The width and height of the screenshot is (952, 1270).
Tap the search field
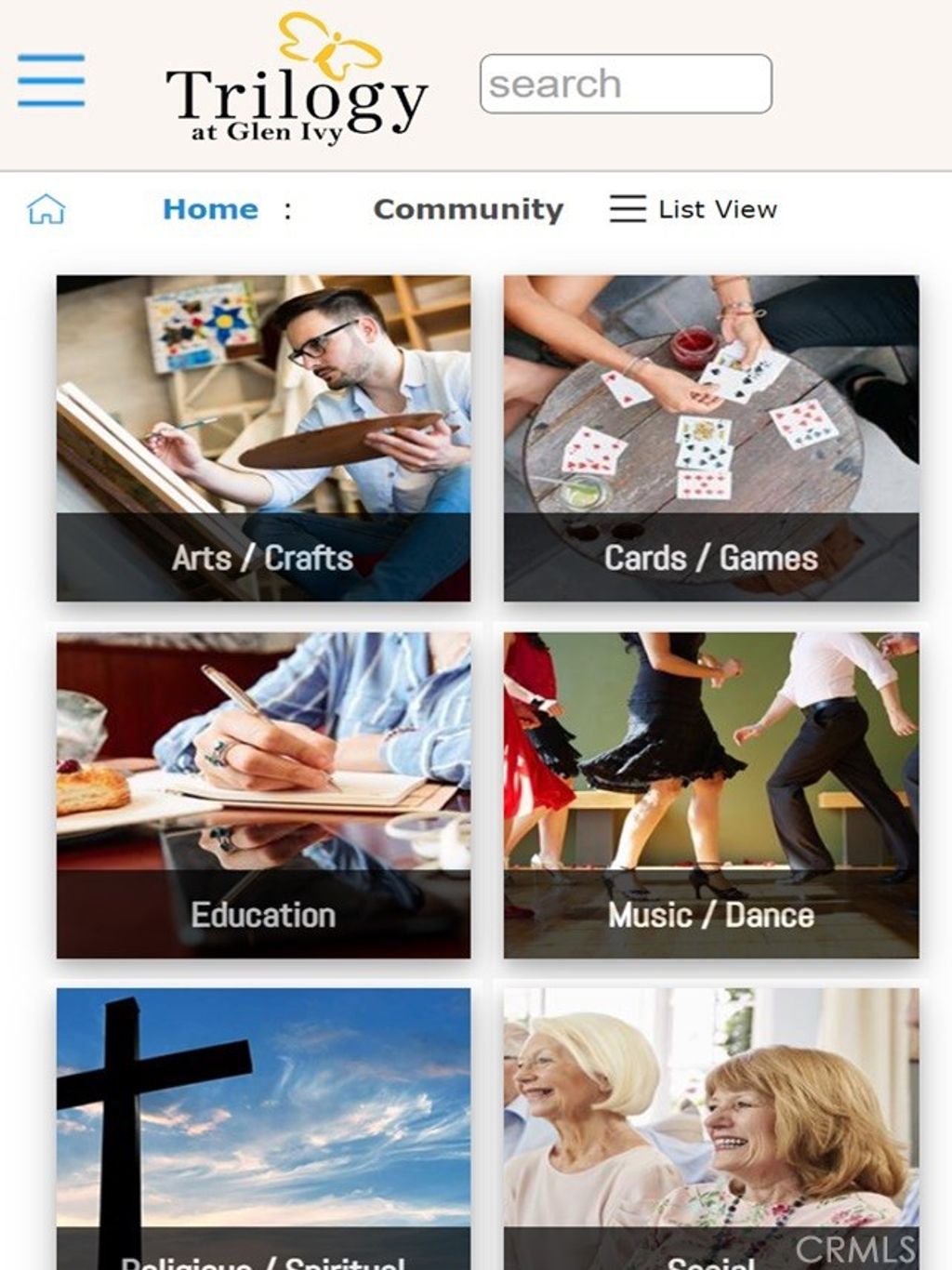625,85
